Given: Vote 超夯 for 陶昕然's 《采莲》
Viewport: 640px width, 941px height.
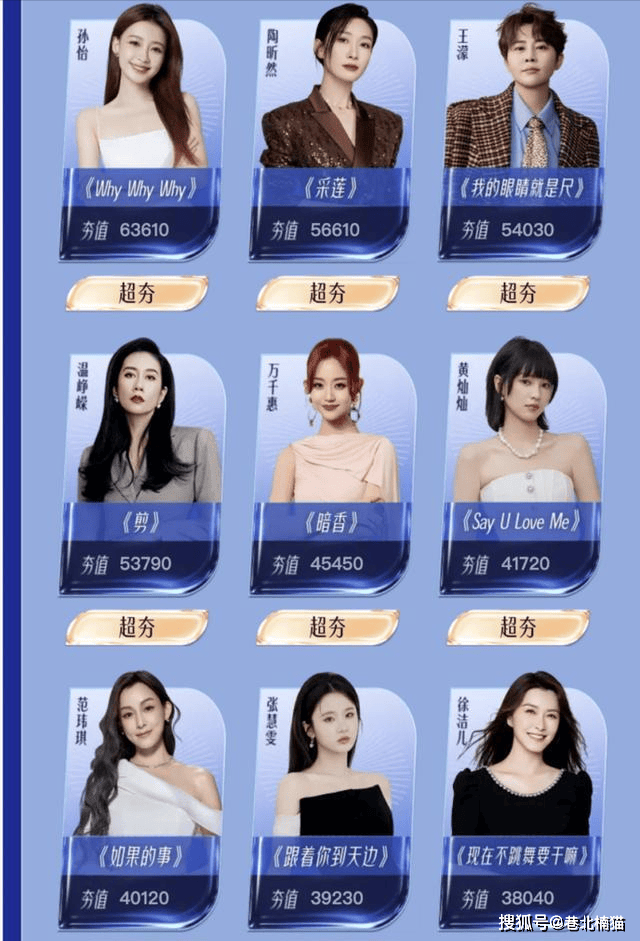Looking at the screenshot, I should 327,293.
